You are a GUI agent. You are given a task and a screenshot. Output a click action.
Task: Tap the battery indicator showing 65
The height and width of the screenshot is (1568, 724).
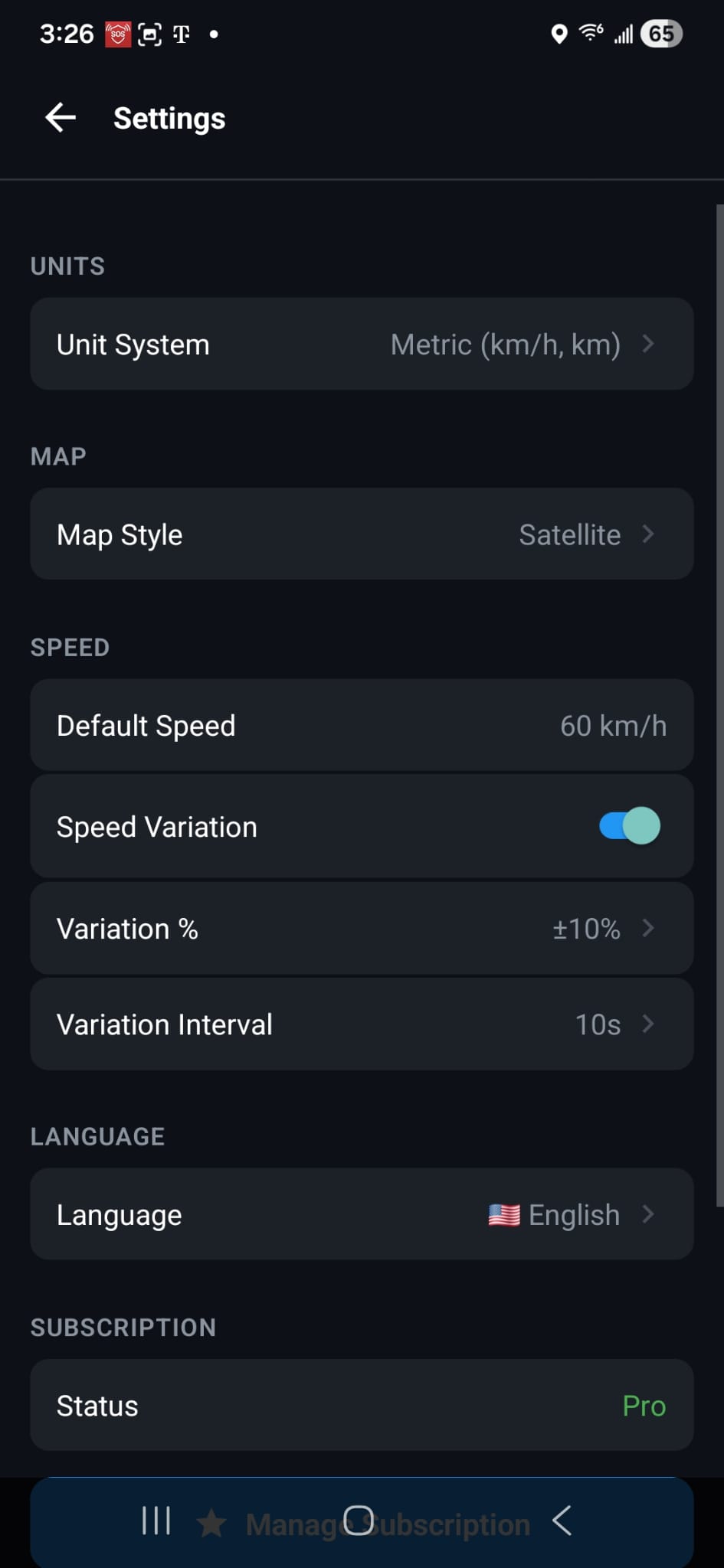[662, 33]
